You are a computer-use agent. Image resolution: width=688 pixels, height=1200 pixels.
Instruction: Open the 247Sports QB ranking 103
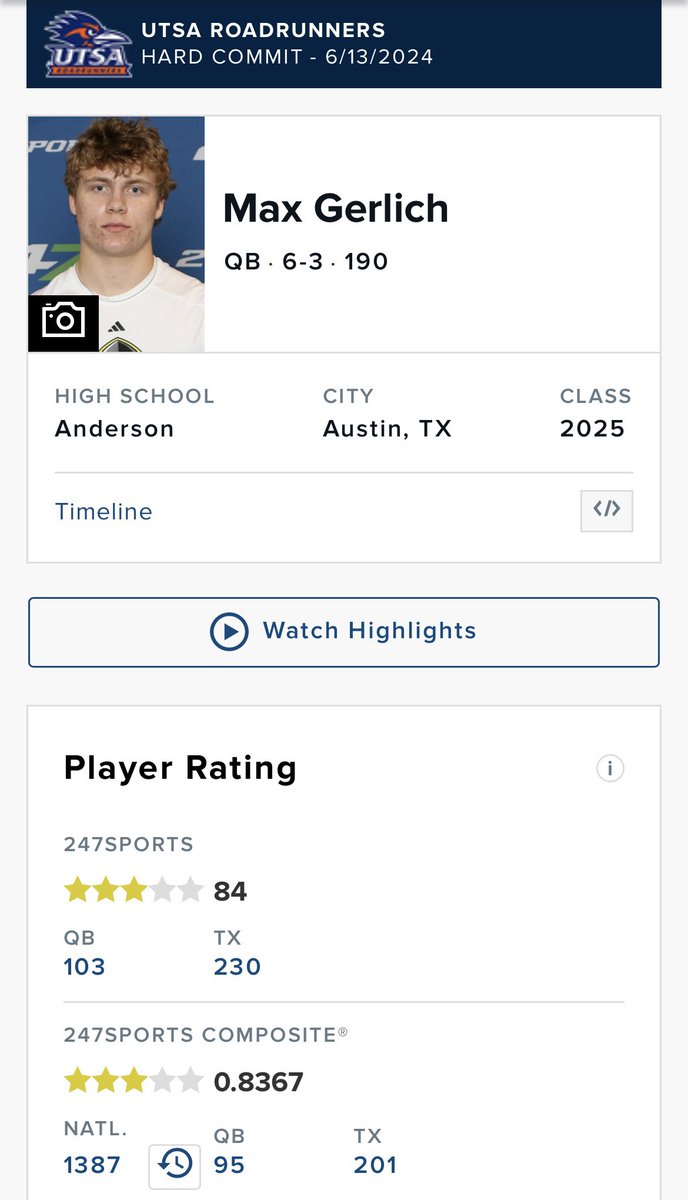pos(85,966)
